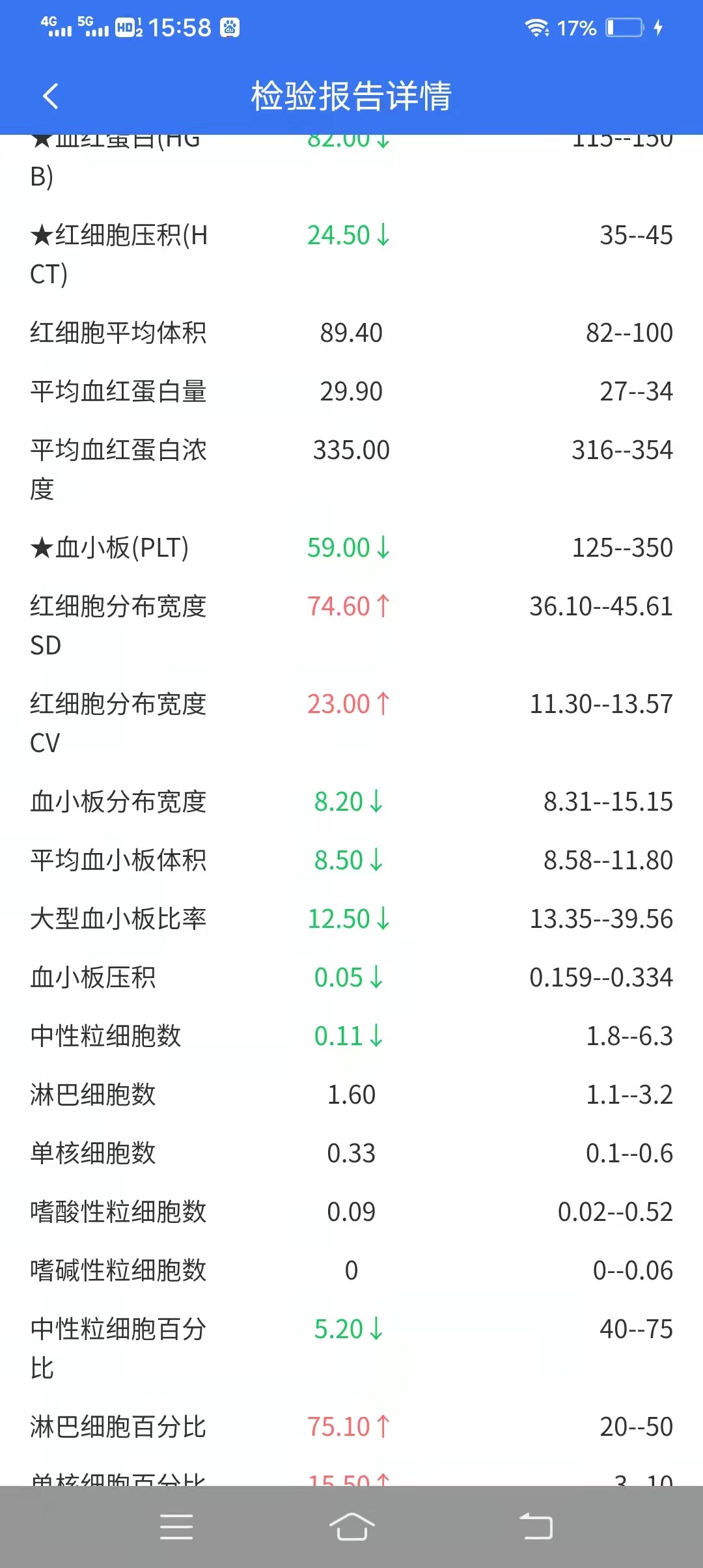
Task: Open the system recent apps menu
Action: [x=176, y=1527]
